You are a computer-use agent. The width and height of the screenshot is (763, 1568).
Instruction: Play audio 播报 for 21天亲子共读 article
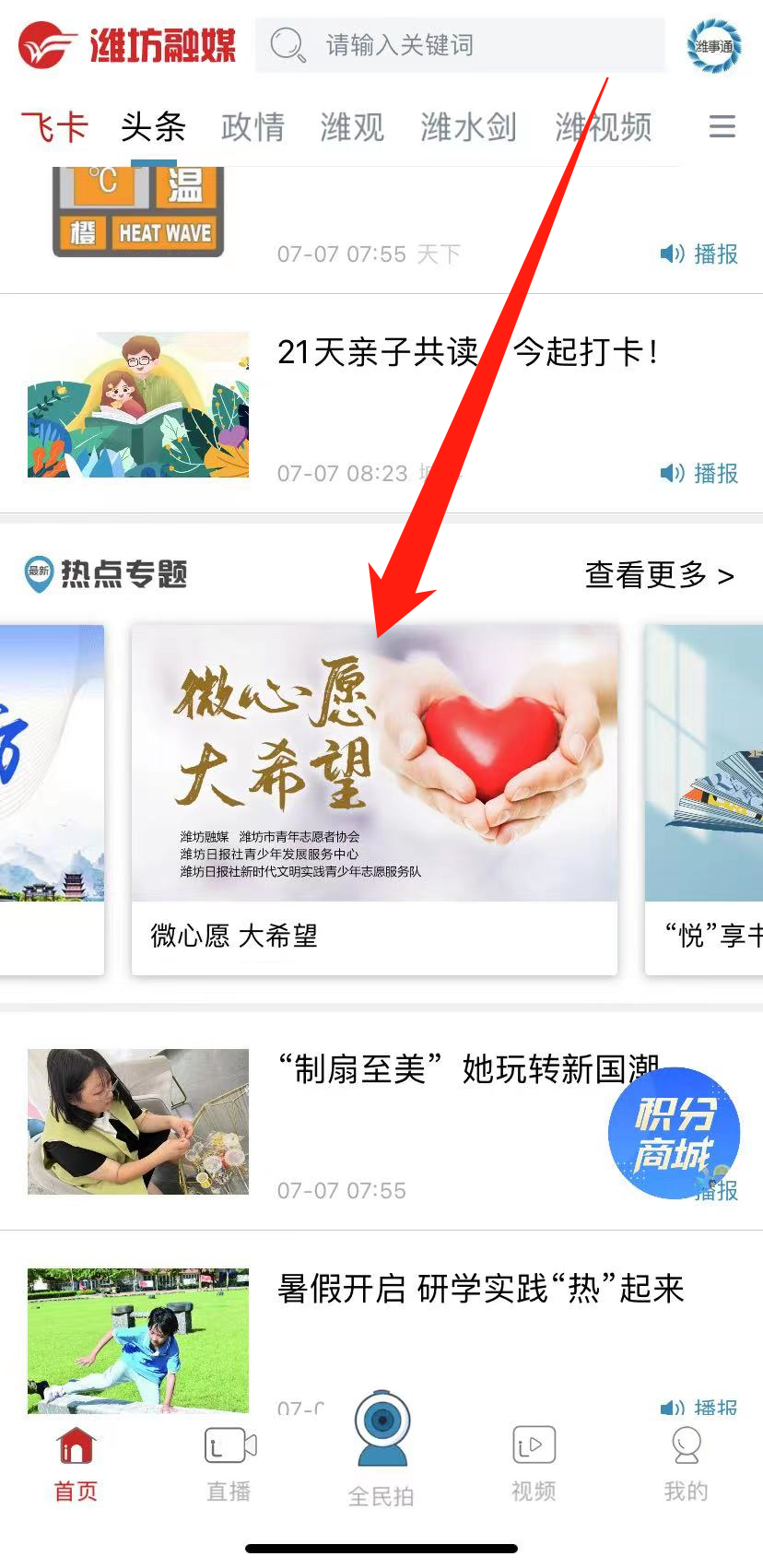click(x=699, y=473)
